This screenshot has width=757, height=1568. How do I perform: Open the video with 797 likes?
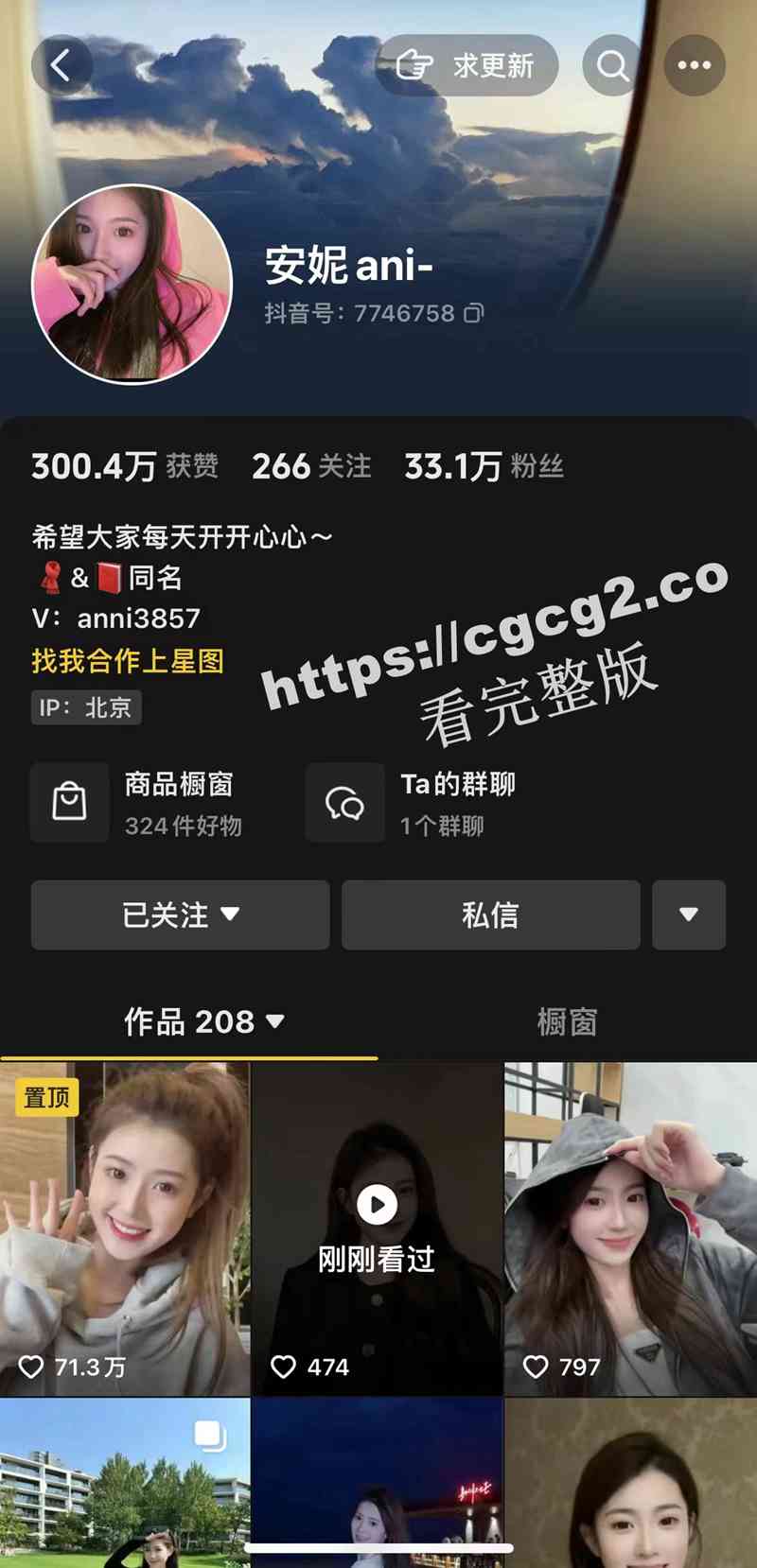[630, 1229]
